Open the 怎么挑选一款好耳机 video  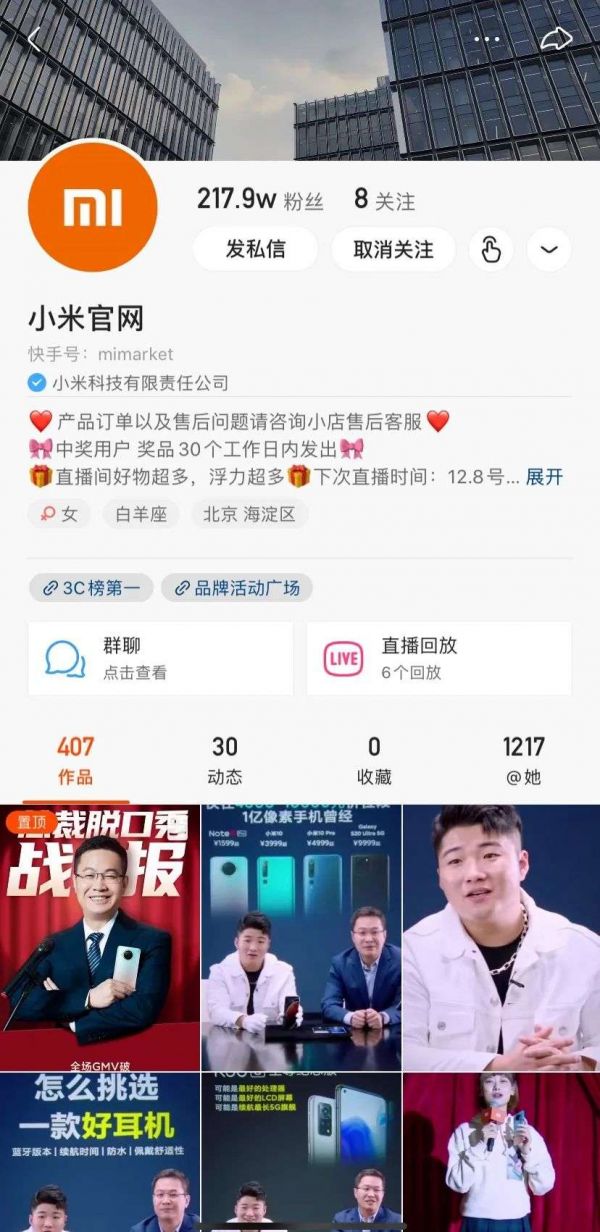coord(100,1152)
